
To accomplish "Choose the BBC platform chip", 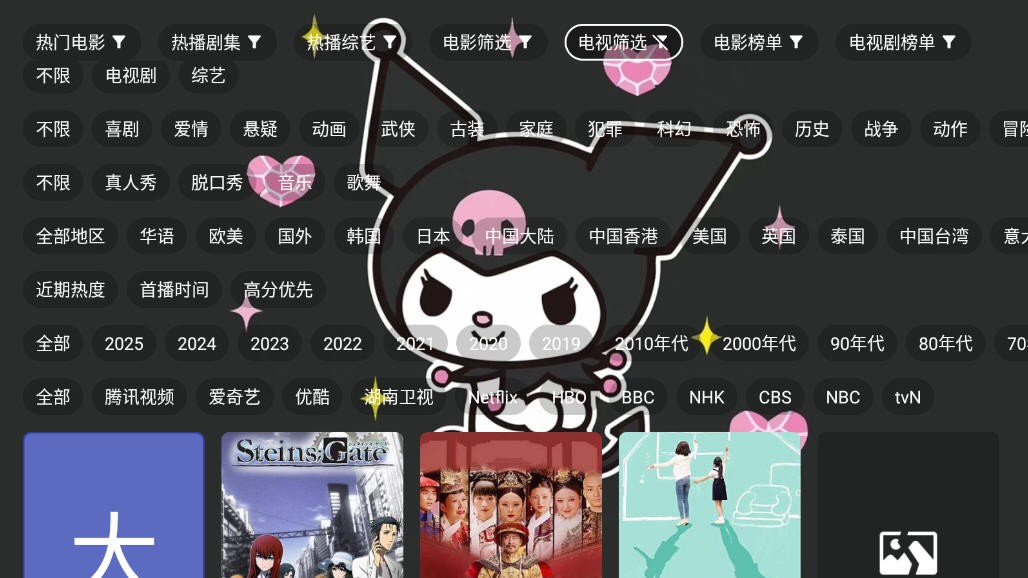I will (638, 397).
